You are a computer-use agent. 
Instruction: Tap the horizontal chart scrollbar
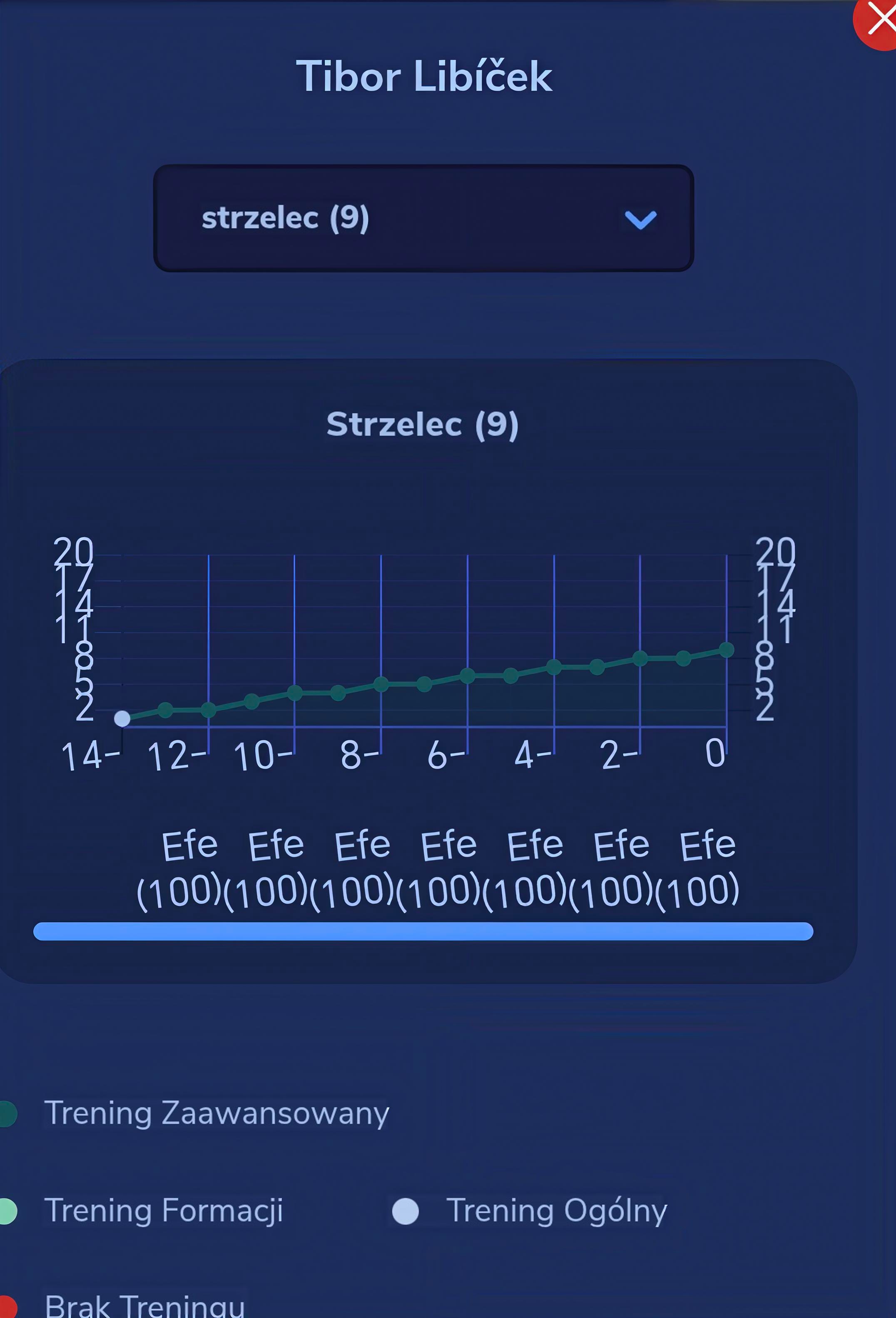[x=423, y=931]
